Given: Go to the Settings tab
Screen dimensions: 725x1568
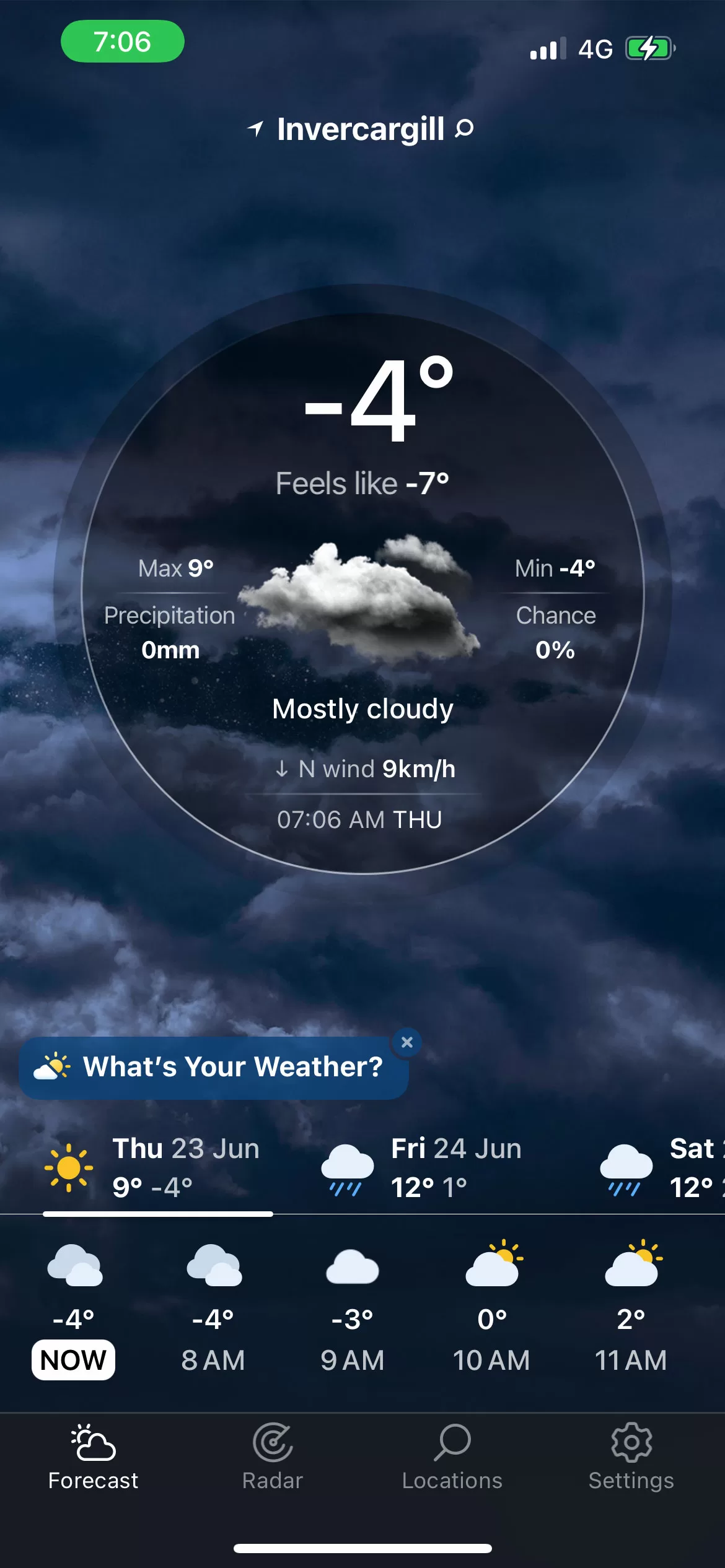Looking at the screenshot, I should pyautogui.click(x=631, y=1457).
